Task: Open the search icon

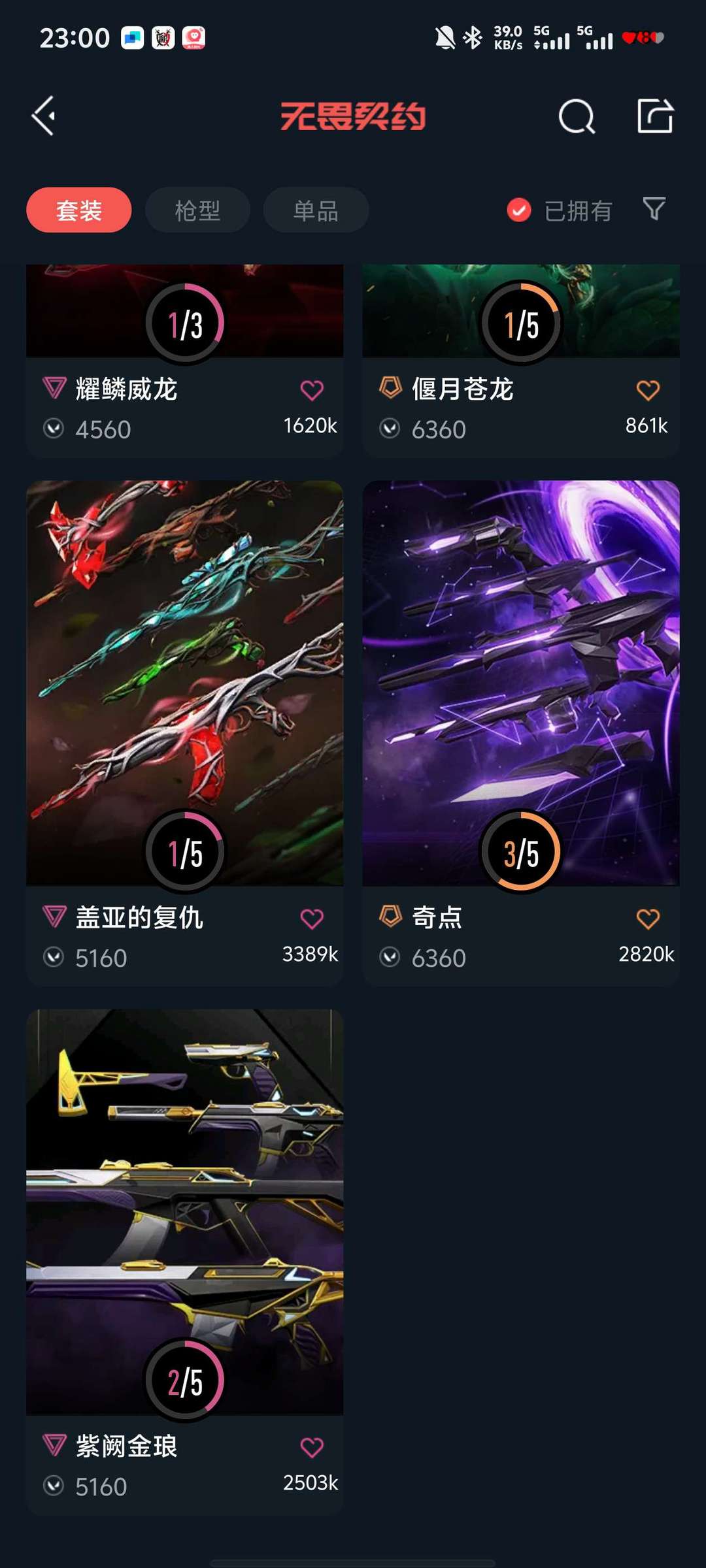Action: 577,117
